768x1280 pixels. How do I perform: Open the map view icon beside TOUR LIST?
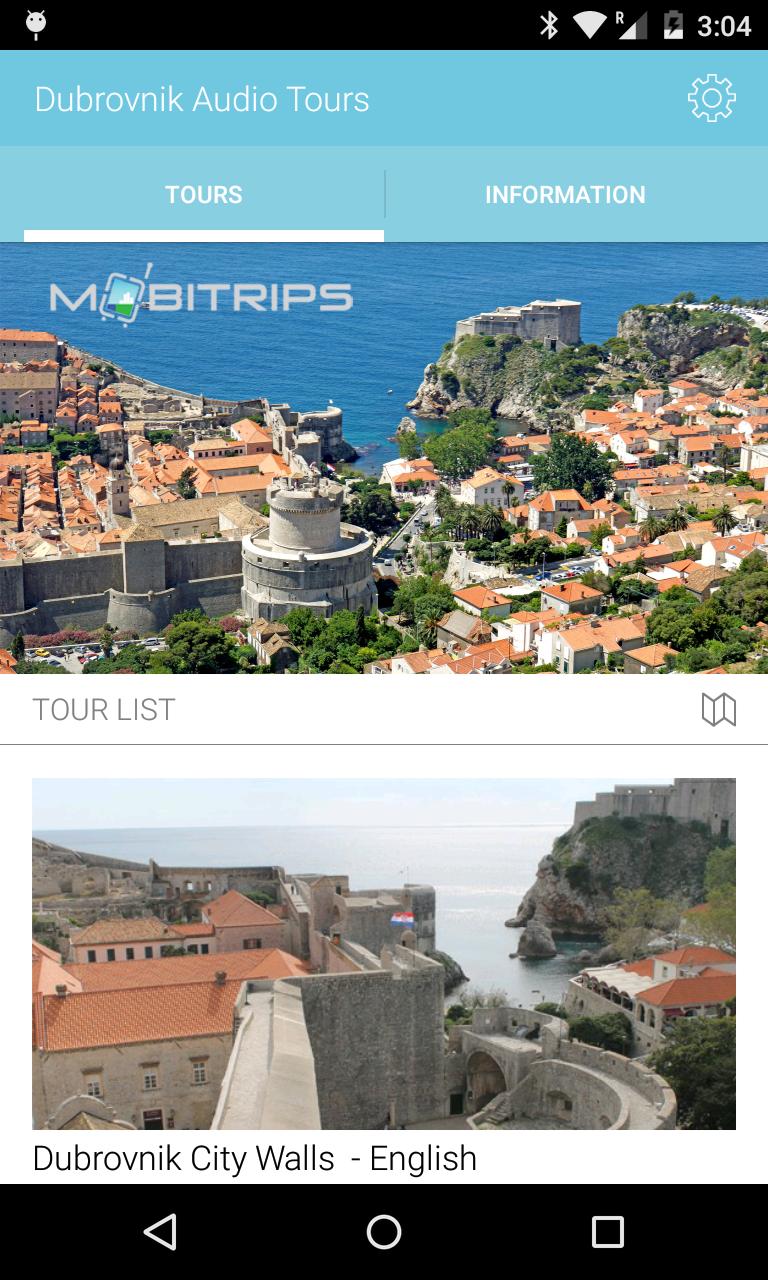719,709
